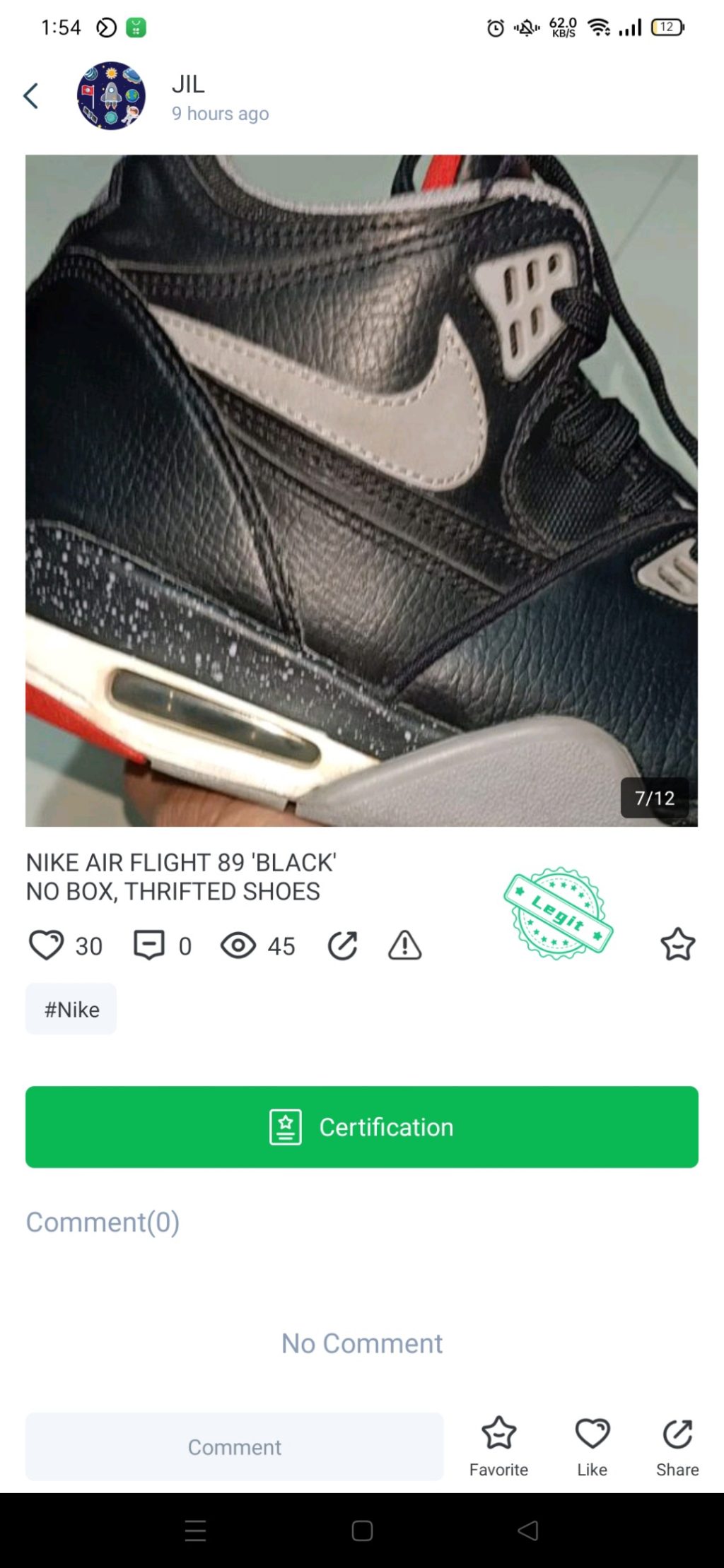This screenshot has height=1568, width=724.
Task: Open the #Nike hashtag chip
Action: coord(71,1009)
